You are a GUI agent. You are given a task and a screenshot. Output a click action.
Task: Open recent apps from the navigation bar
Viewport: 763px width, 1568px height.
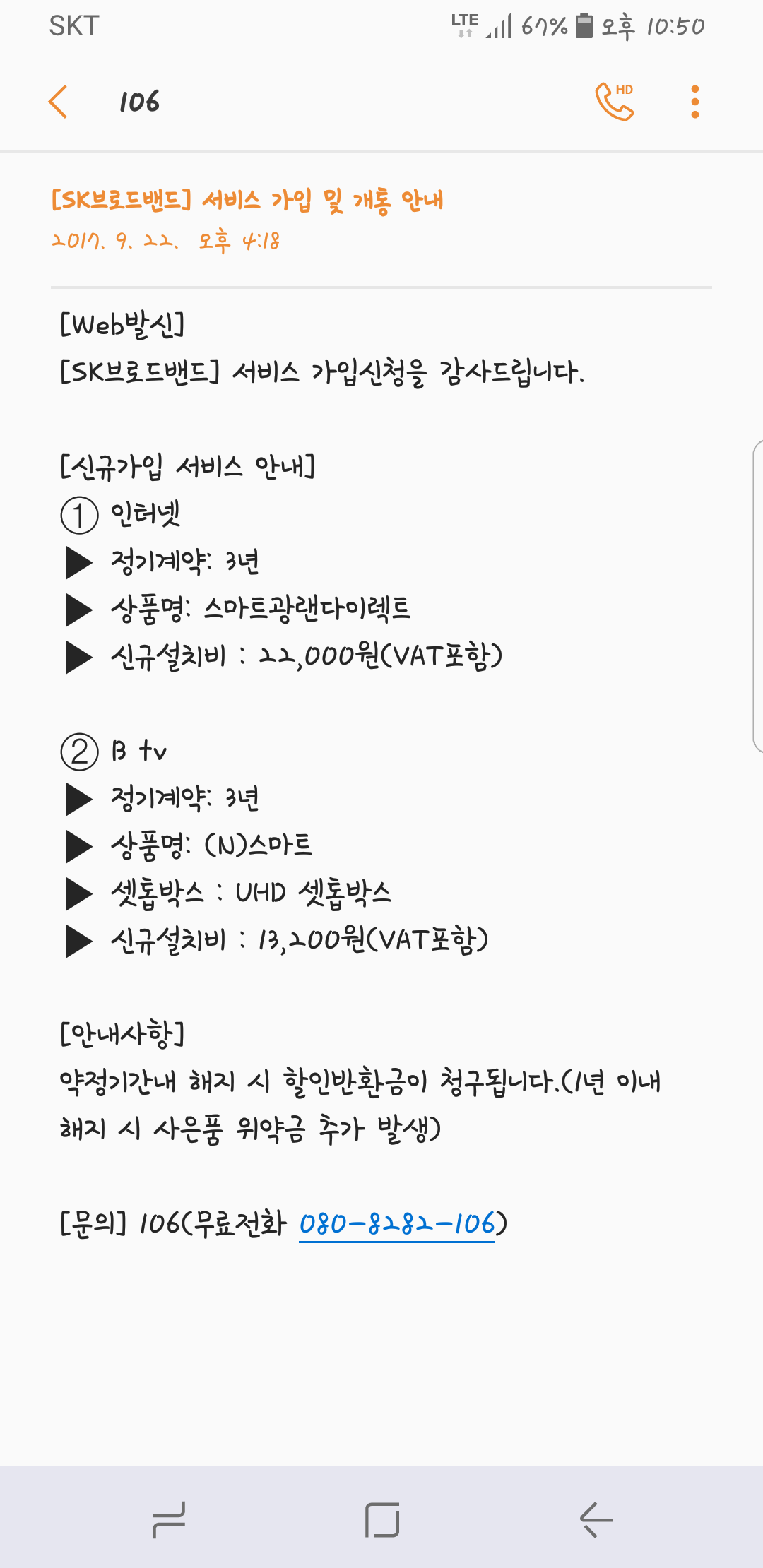169,1519
